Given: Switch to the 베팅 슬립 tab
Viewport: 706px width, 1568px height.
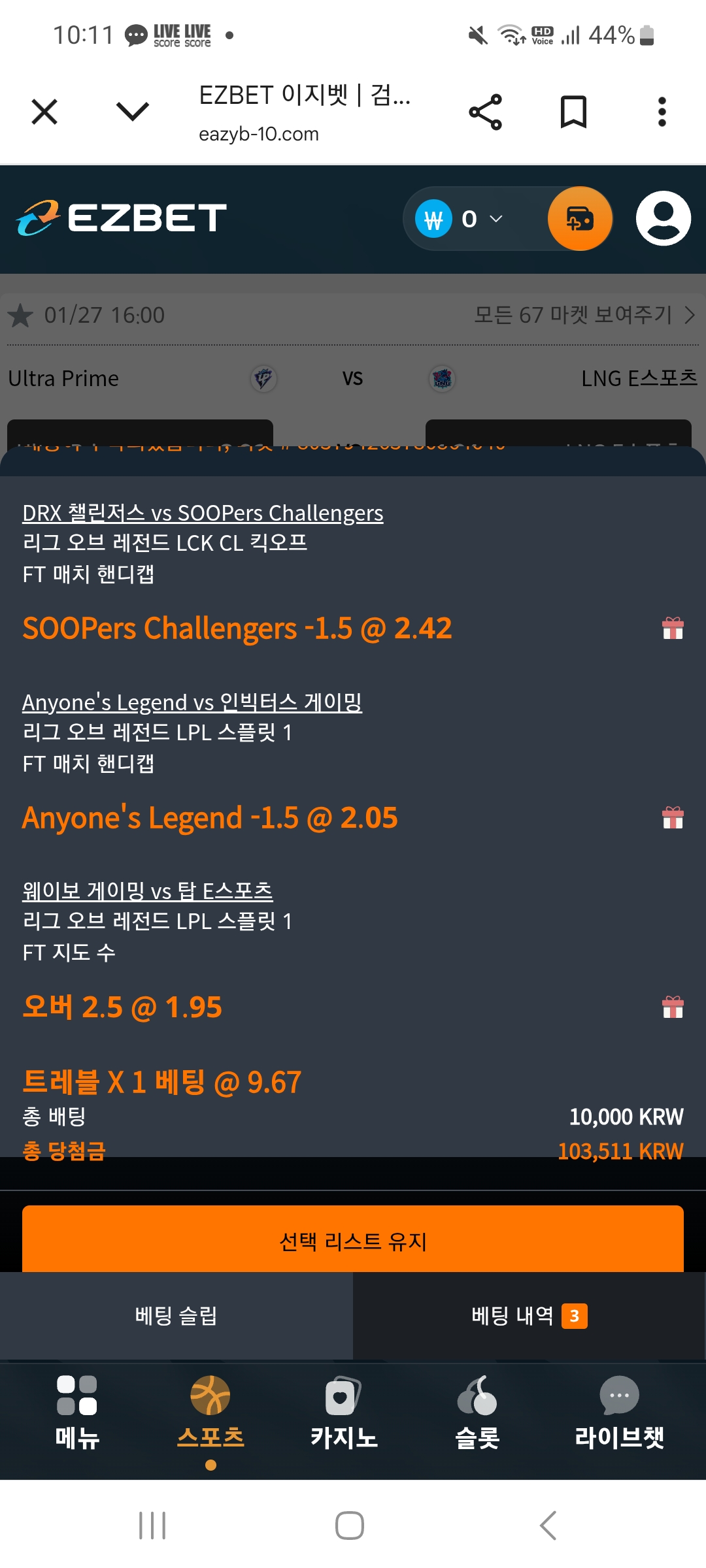Looking at the screenshot, I should (176, 1315).
